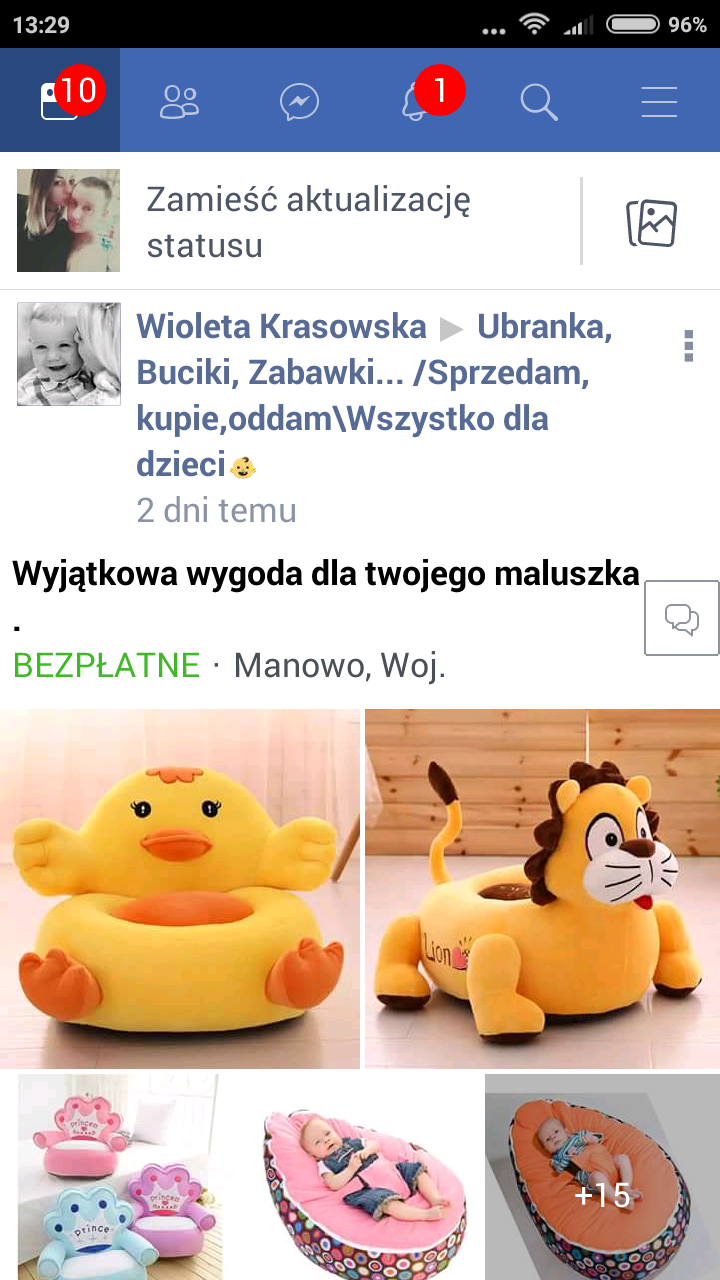720x1280 pixels.
Task: Open your own profile picture
Action: pyautogui.click(x=68, y=221)
